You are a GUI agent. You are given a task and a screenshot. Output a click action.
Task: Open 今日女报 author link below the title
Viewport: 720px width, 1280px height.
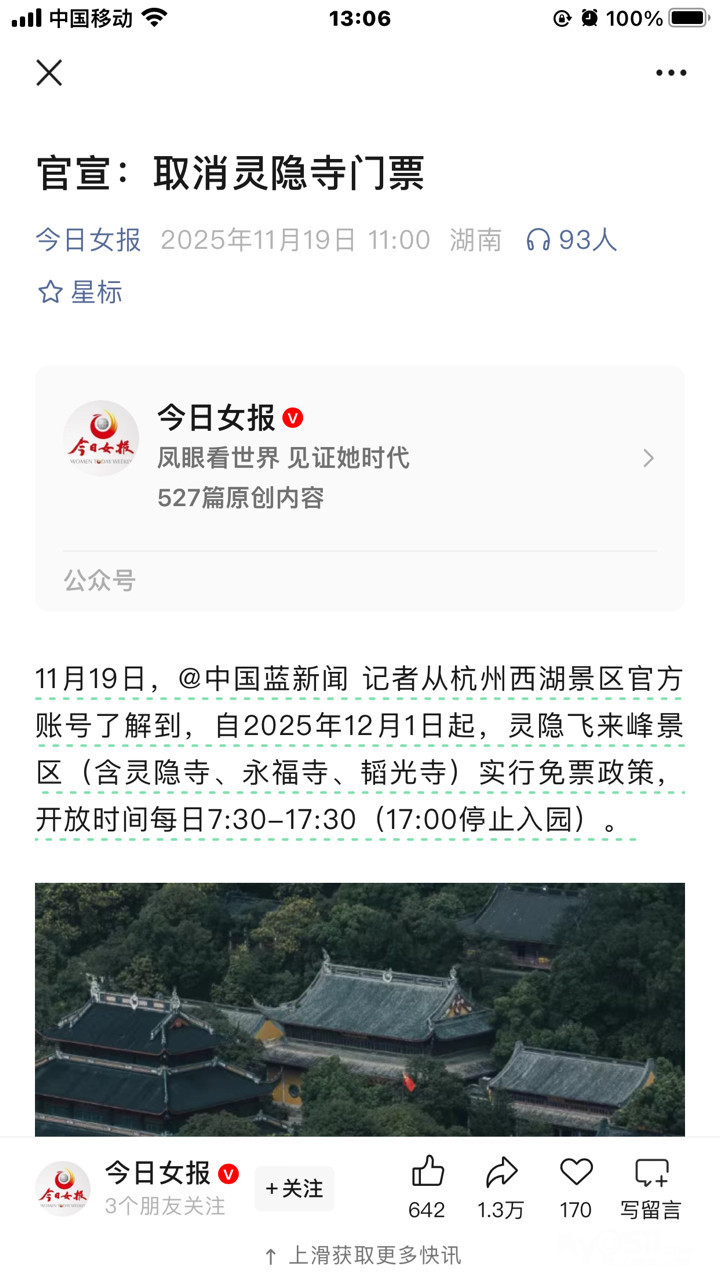(x=88, y=240)
